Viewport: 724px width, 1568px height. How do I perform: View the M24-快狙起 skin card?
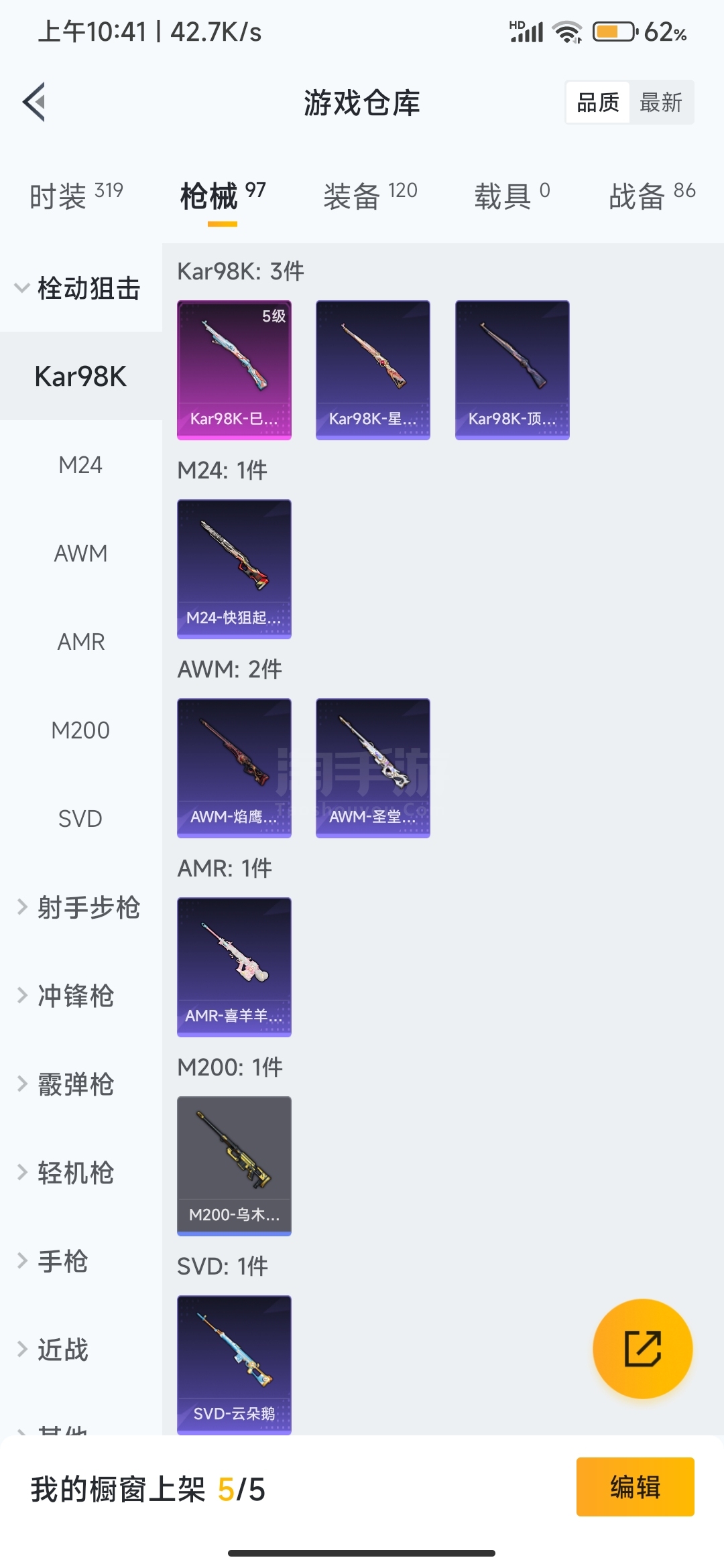234,569
